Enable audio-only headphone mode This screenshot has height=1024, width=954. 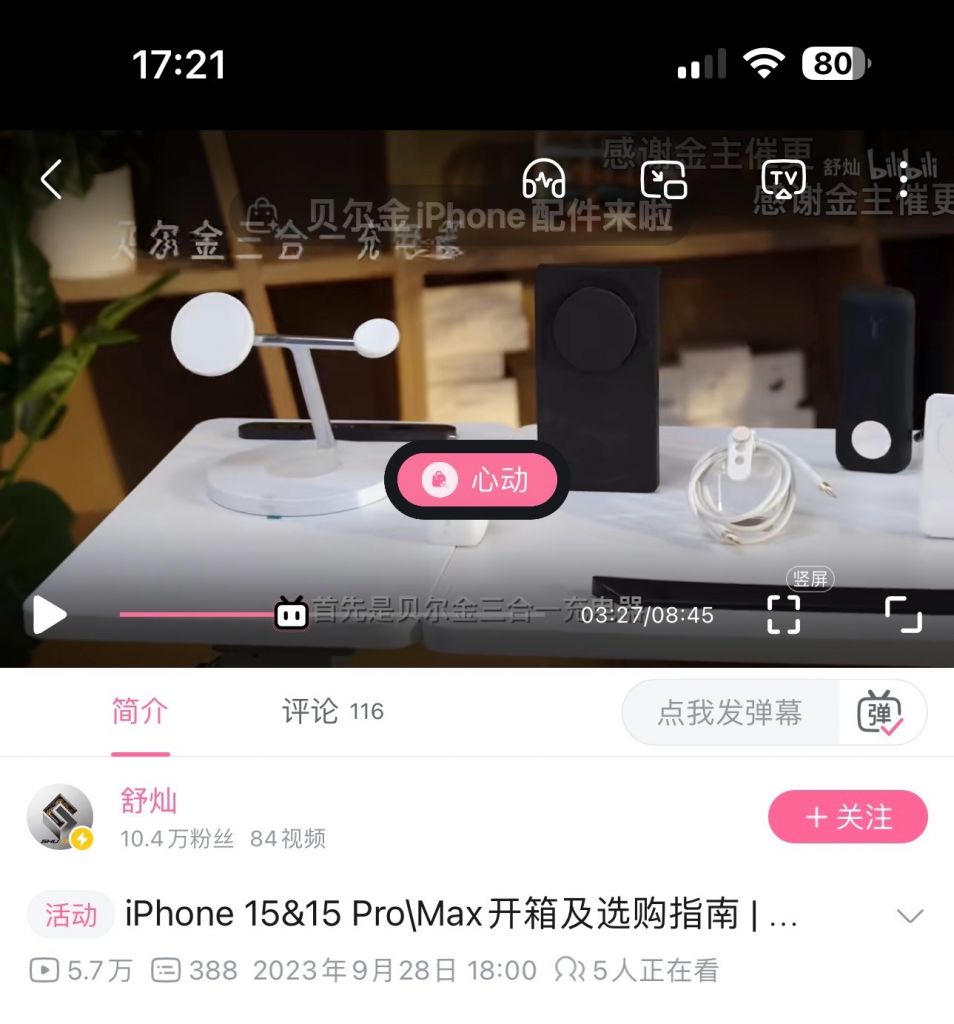(544, 180)
